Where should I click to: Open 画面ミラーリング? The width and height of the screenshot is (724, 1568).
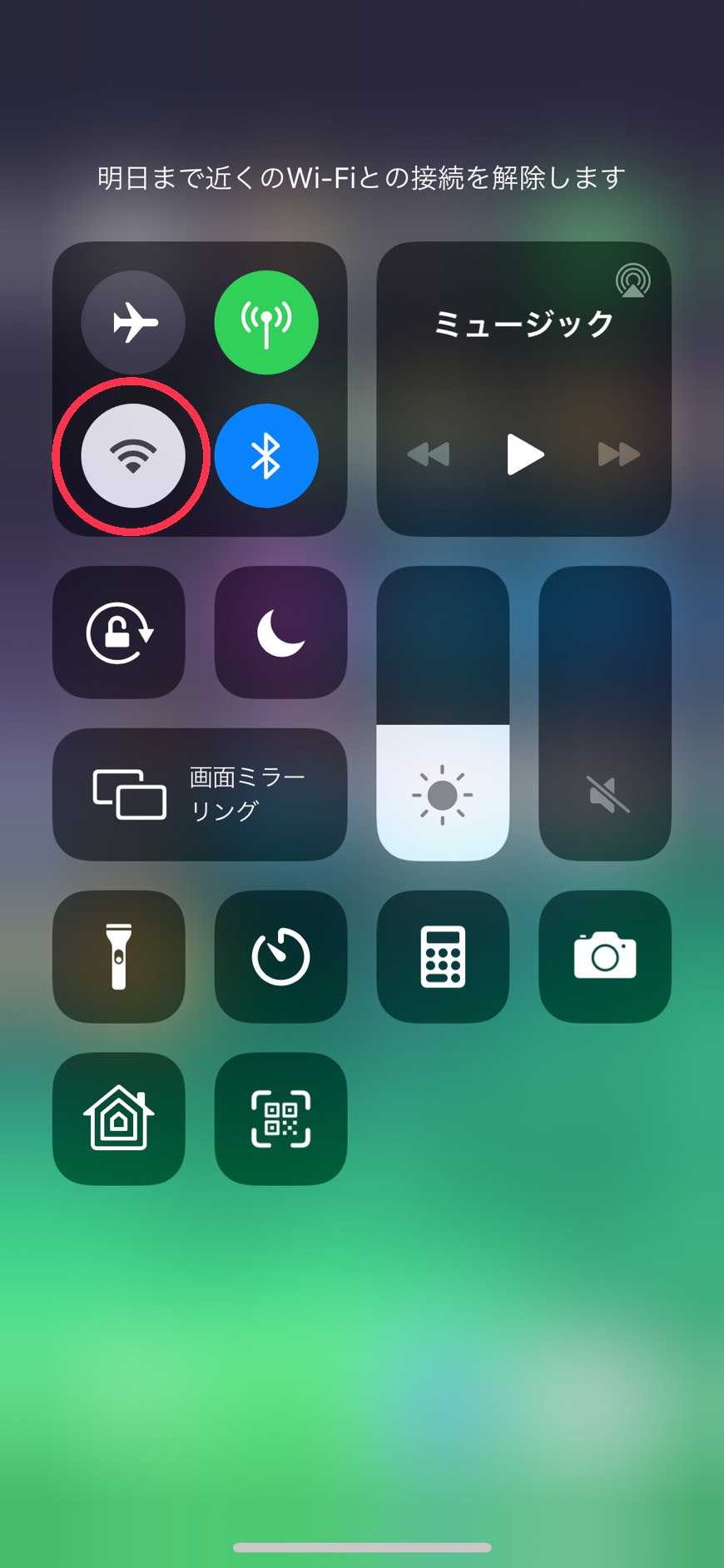[x=200, y=794]
